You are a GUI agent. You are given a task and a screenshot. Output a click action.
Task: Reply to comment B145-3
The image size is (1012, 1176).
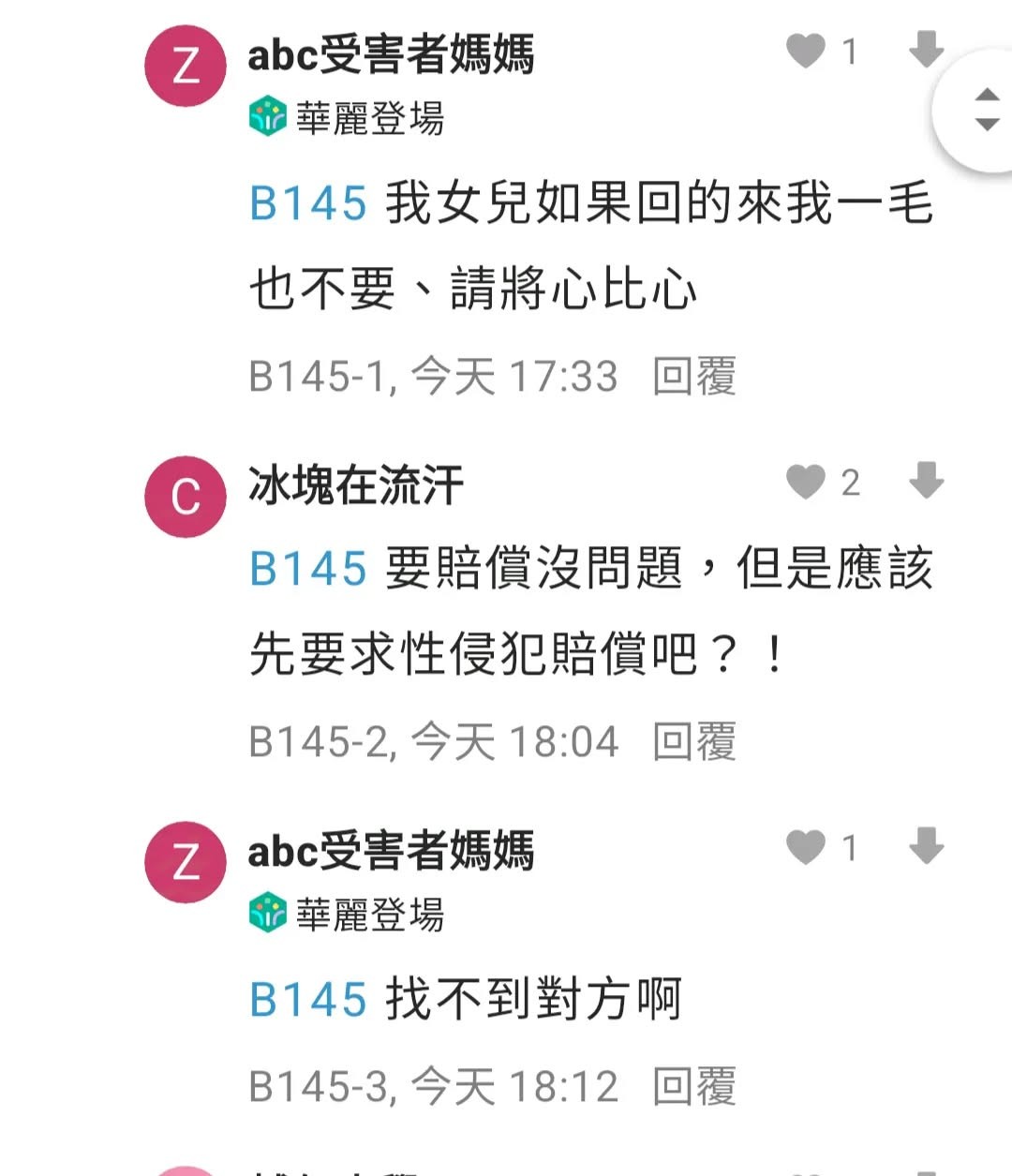click(694, 1087)
